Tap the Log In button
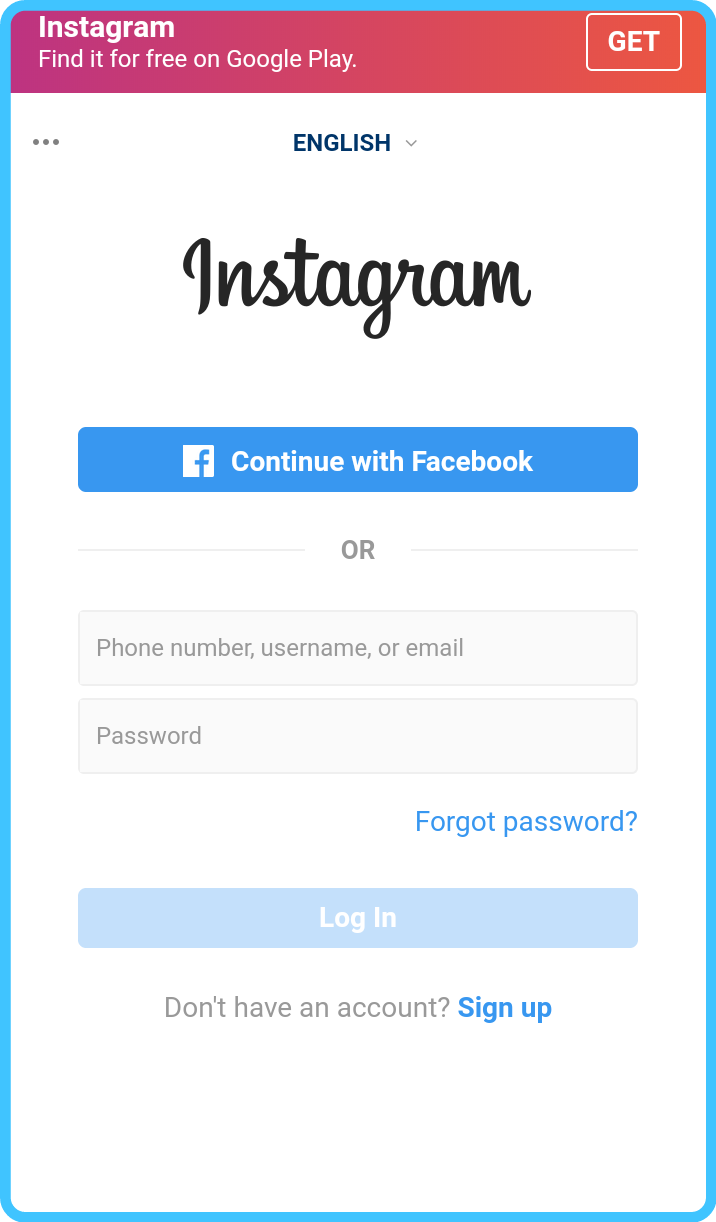The height and width of the screenshot is (1222, 716). click(358, 918)
